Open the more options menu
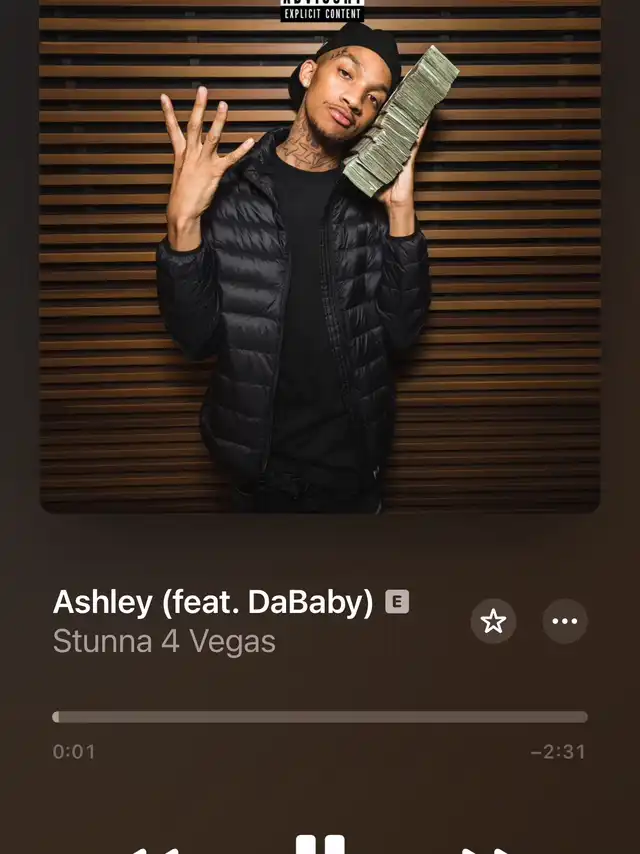The width and height of the screenshot is (640, 854). 565,622
